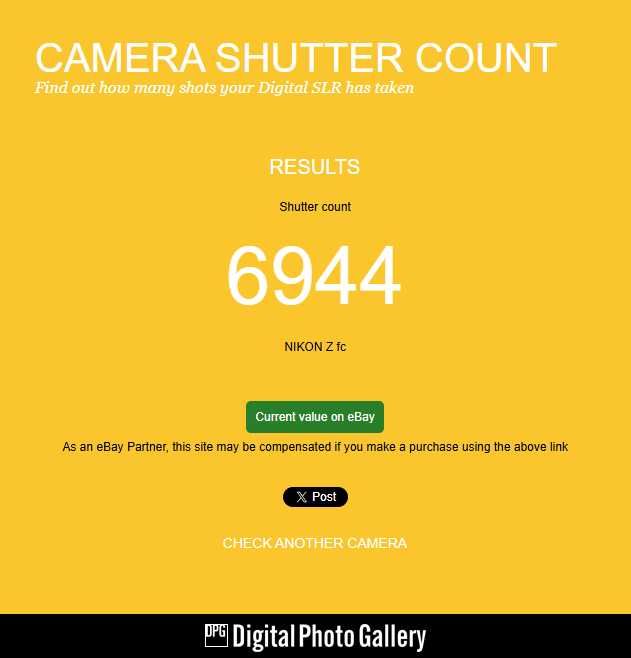Screen dimensions: 631x658
Task: Open Digital Photo Gallery footer link
Action: (x=315, y=637)
